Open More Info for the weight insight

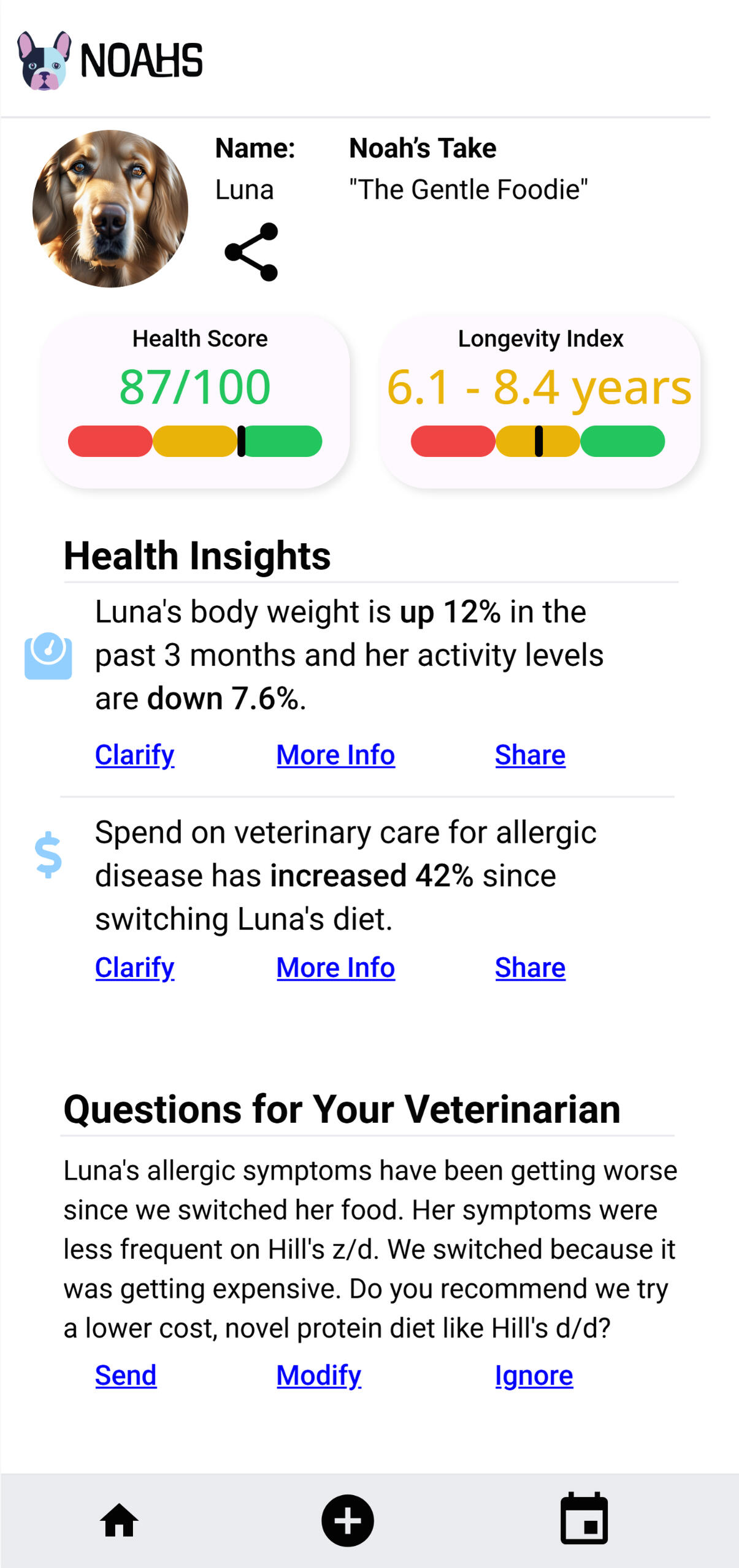[335, 755]
